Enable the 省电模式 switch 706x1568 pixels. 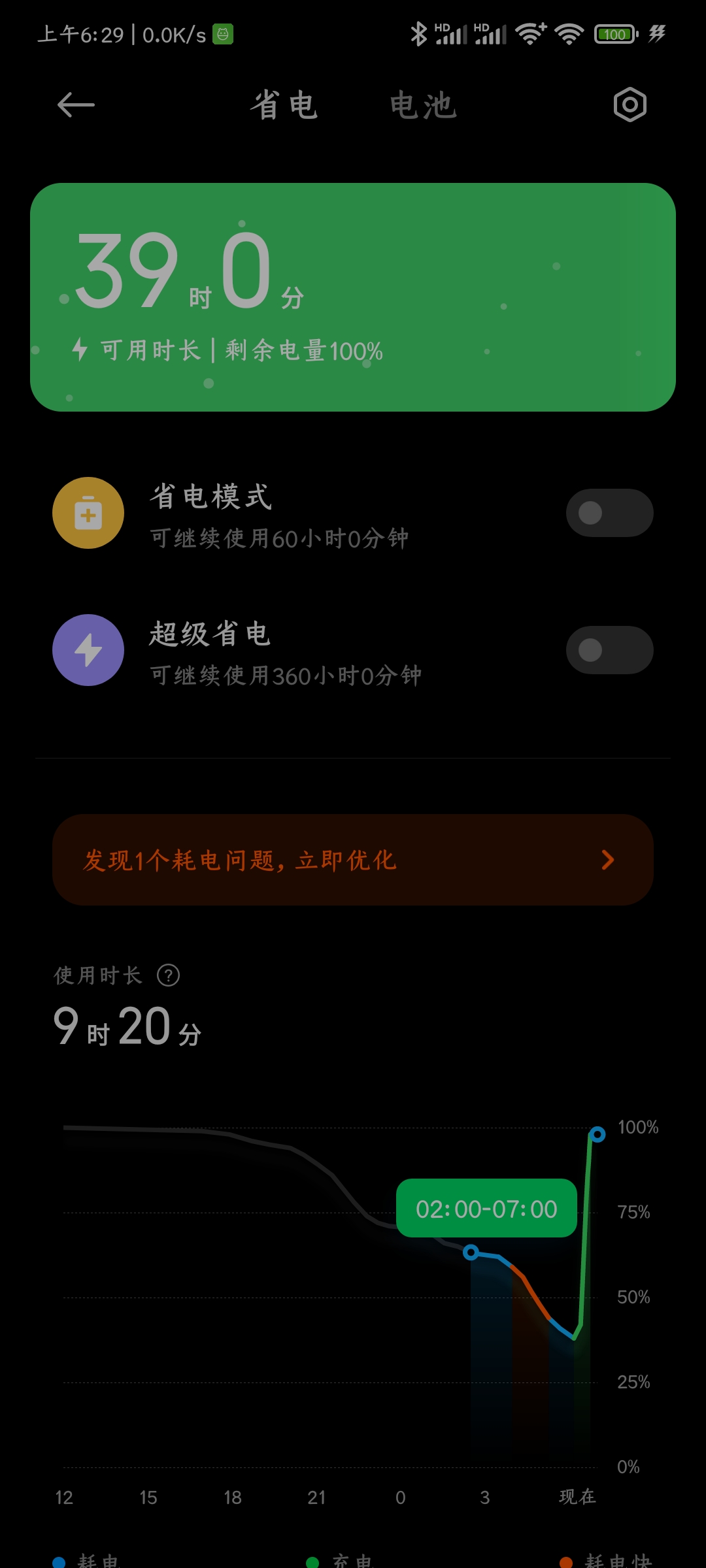tap(609, 513)
